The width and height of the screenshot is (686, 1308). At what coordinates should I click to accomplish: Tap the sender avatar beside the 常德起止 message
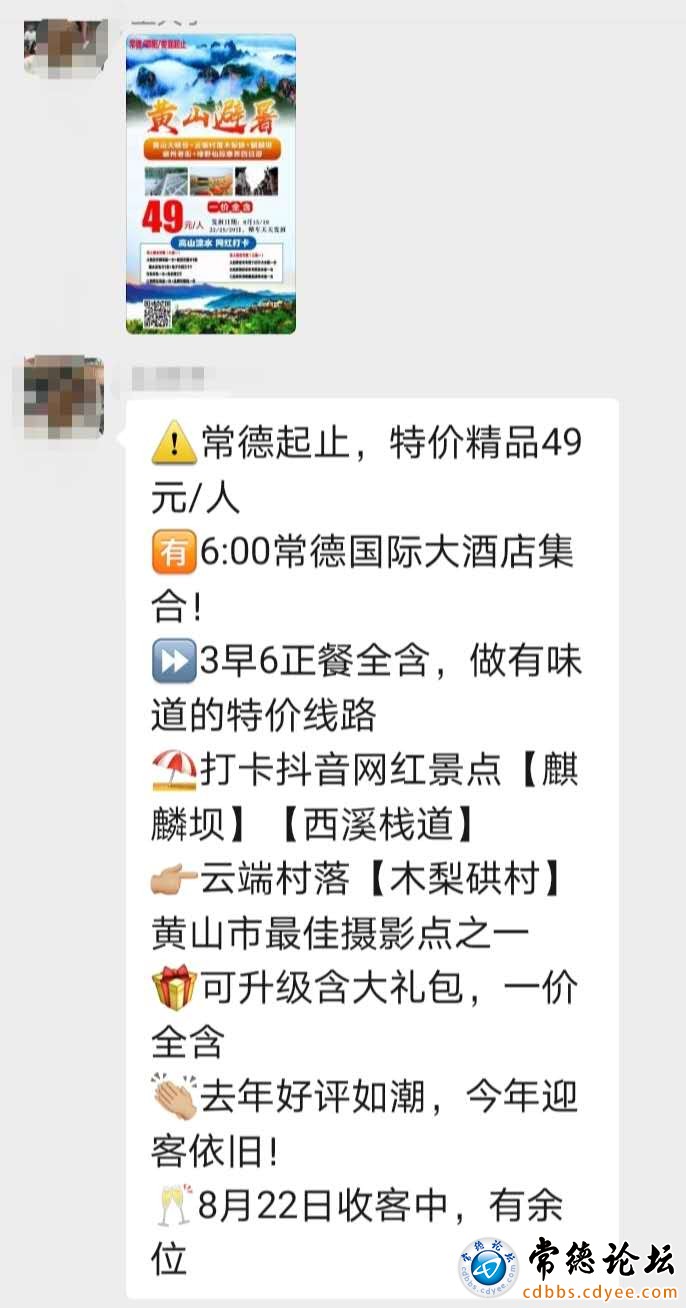[64, 396]
